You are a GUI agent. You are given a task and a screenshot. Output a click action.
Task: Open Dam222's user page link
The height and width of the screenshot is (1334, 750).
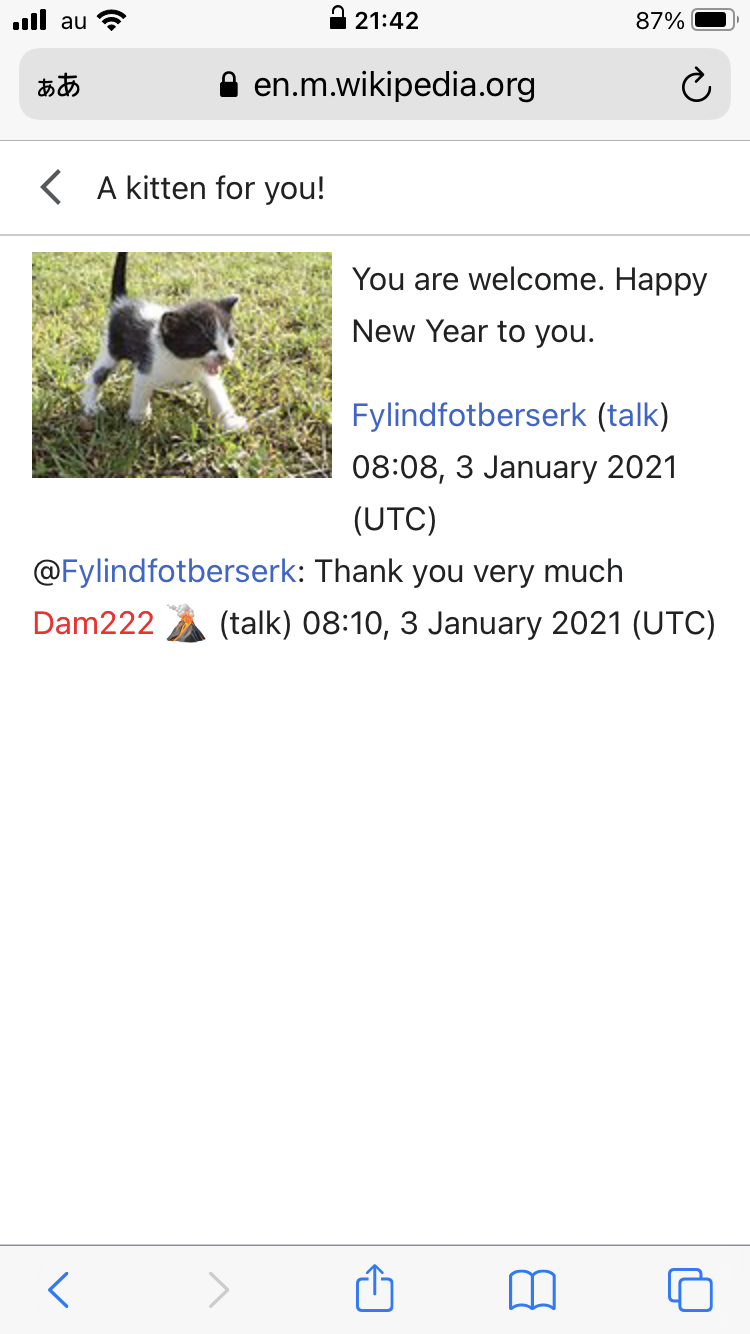click(x=93, y=623)
